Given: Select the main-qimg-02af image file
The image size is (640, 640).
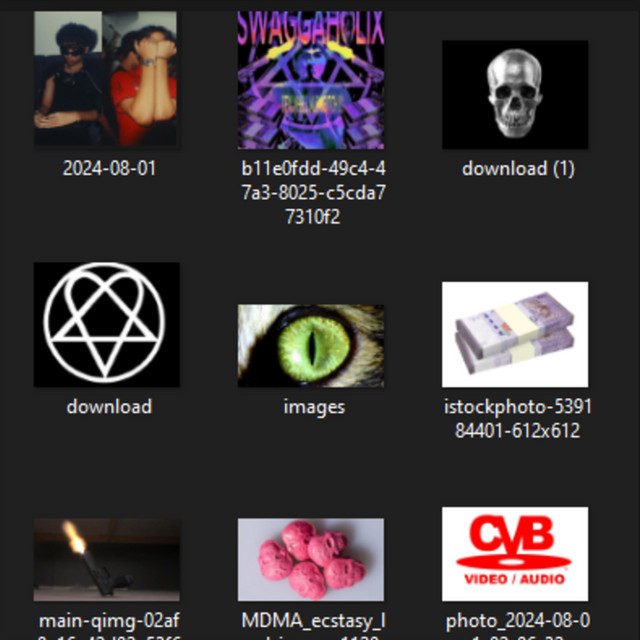Looking at the screenshot, I should click(x=107, y=560).
